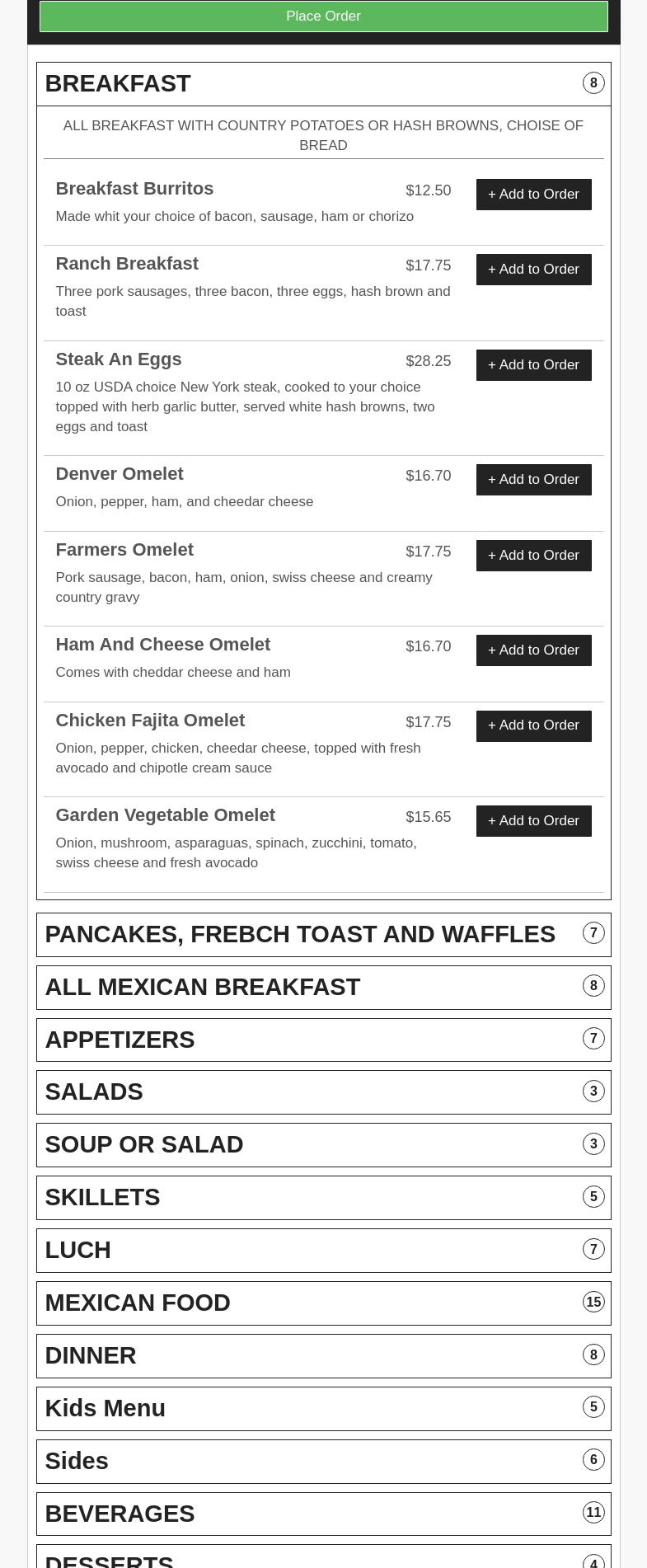
Task: Add Ranch Breakfast to the order
Action: [533, 269]
